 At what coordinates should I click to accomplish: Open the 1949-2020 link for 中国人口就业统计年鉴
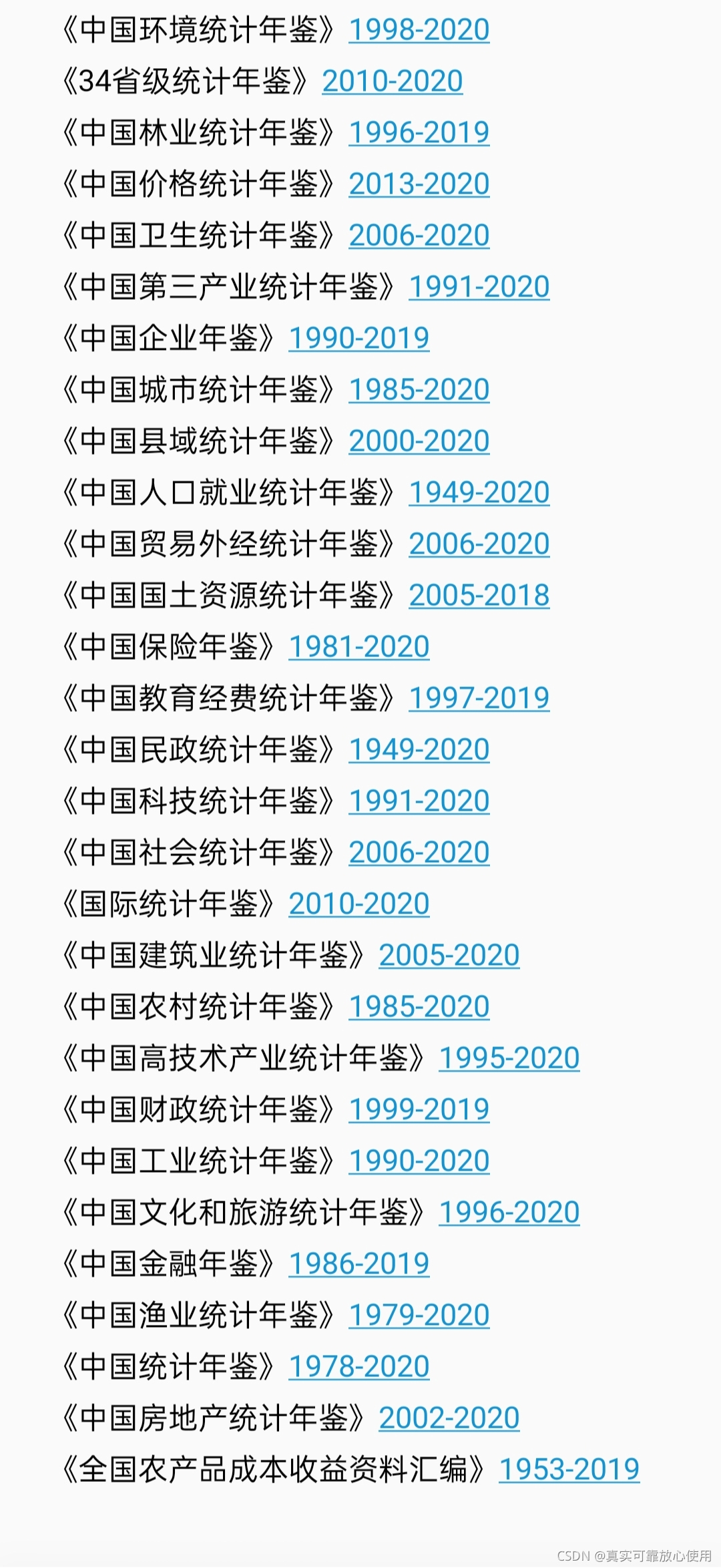pyautogui.click(x=479, y=493)
